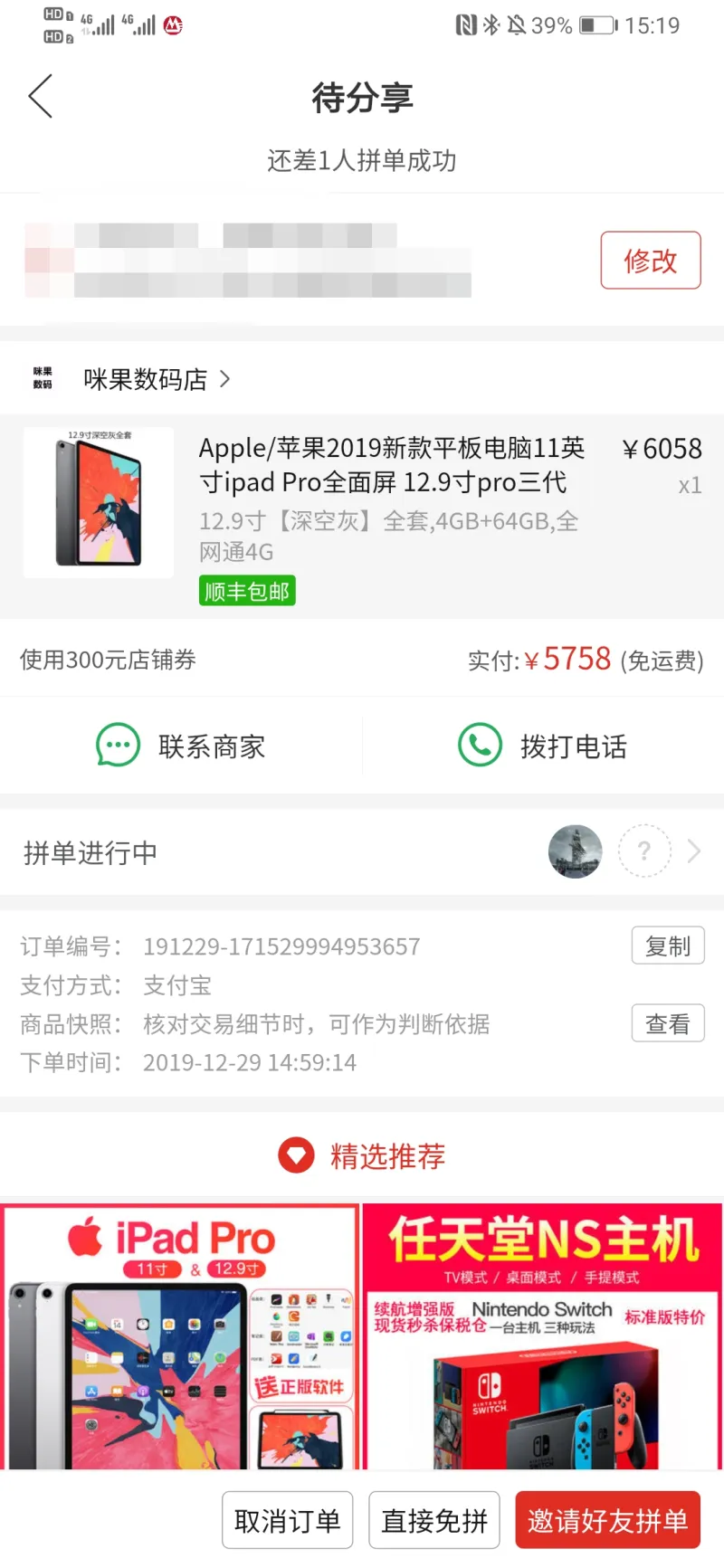The image size is (724, 1568).
Task: Go back using the top-left arrow
Action: (41, 97)
